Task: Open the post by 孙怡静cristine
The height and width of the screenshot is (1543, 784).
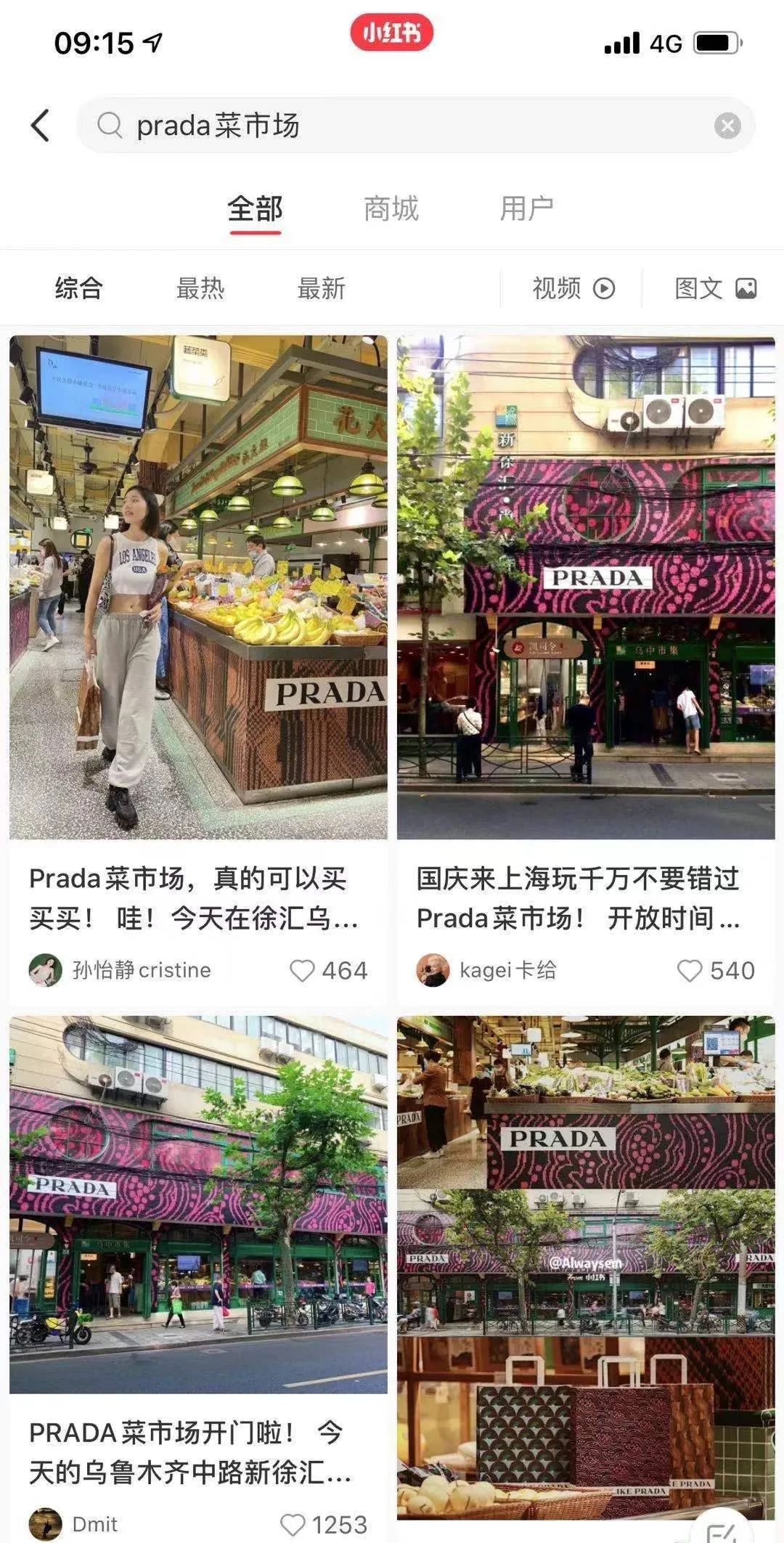Action: coord(198,588)
